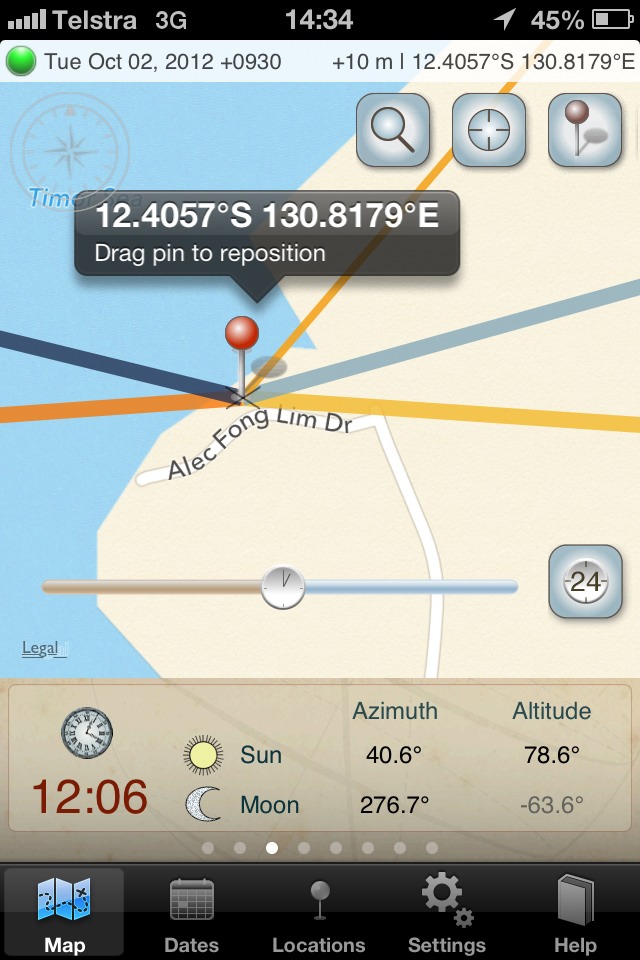Select the Map tab
640x960 pixels.
64,913
